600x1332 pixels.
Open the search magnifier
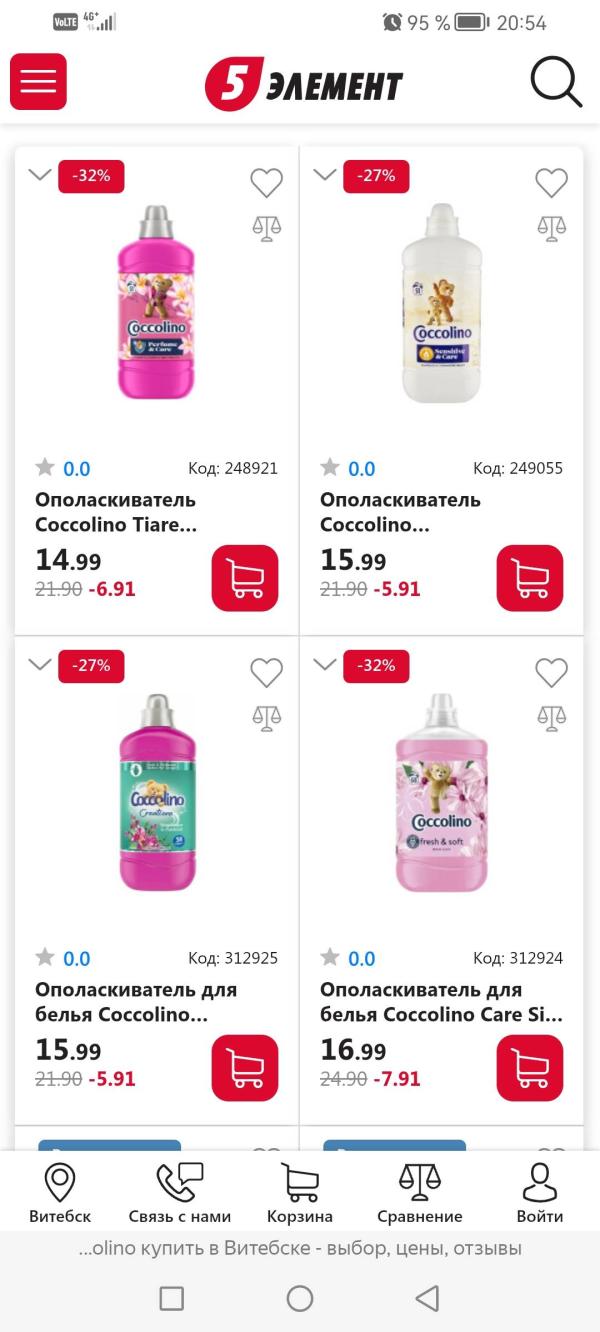555,82
